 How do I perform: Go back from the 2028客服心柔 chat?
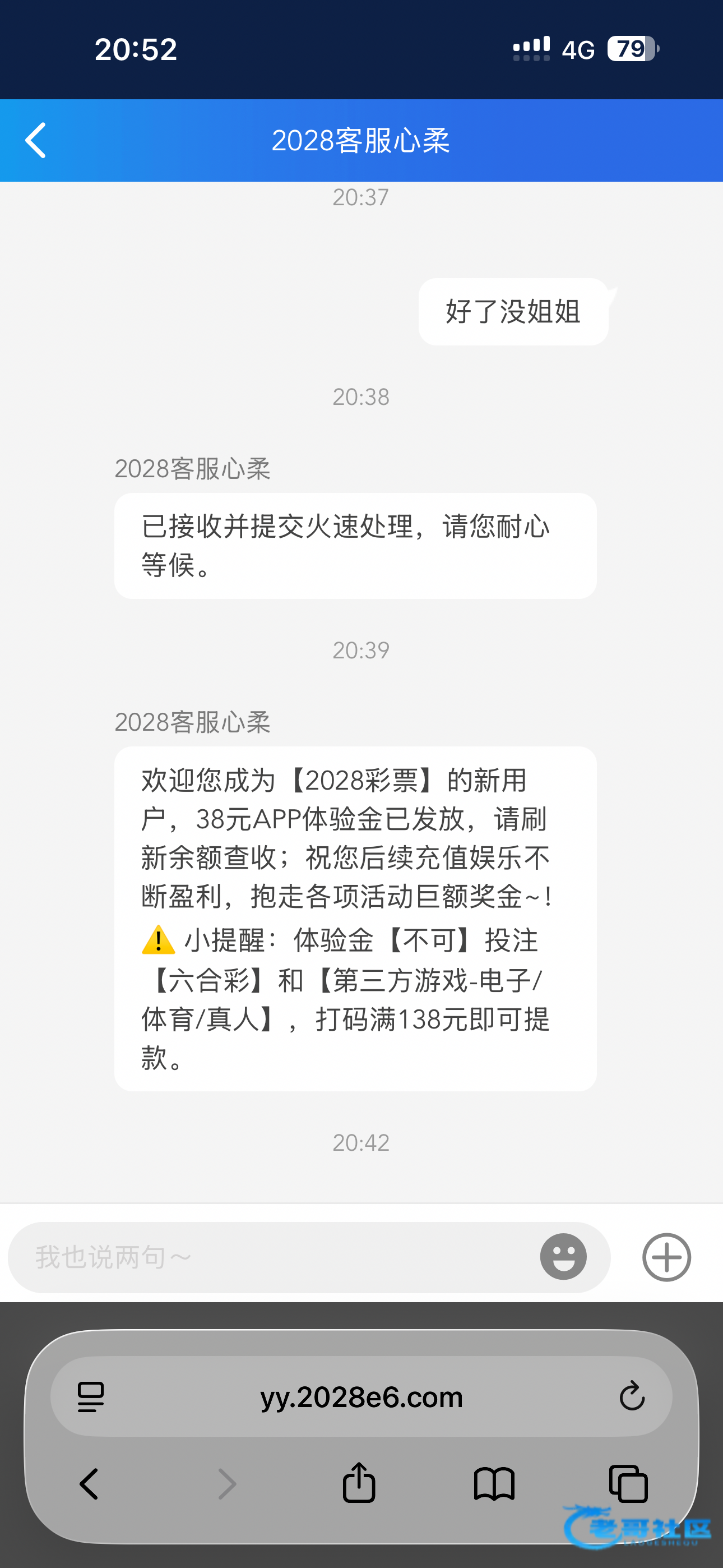(x=35, y=140)
